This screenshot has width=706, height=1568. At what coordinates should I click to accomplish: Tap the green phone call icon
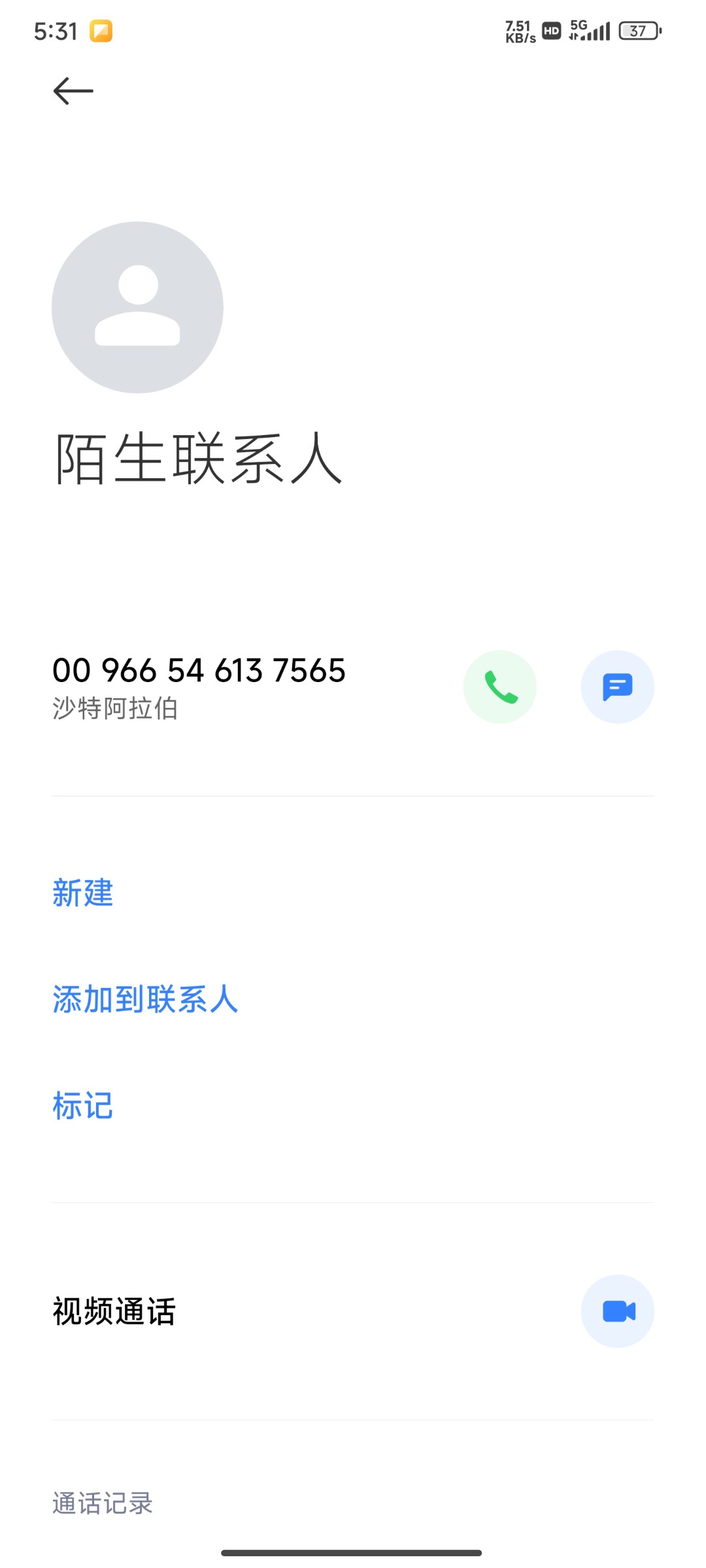tap(499, 687)
